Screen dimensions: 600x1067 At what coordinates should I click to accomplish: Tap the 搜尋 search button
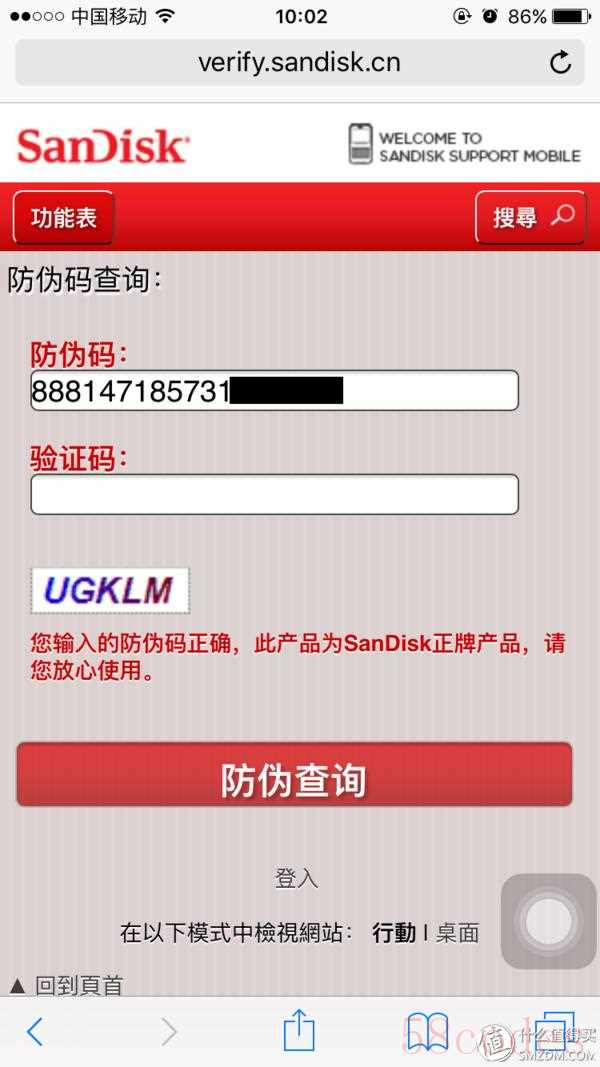pyautogui.click(x=531, y=218)
